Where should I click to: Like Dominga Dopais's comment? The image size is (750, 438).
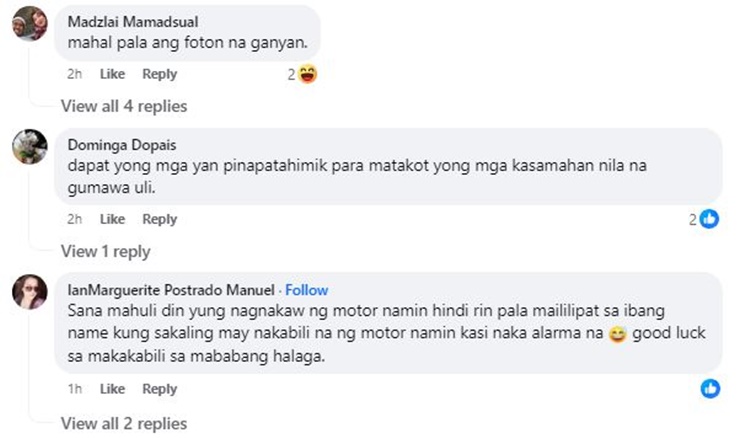coord(112,219)
